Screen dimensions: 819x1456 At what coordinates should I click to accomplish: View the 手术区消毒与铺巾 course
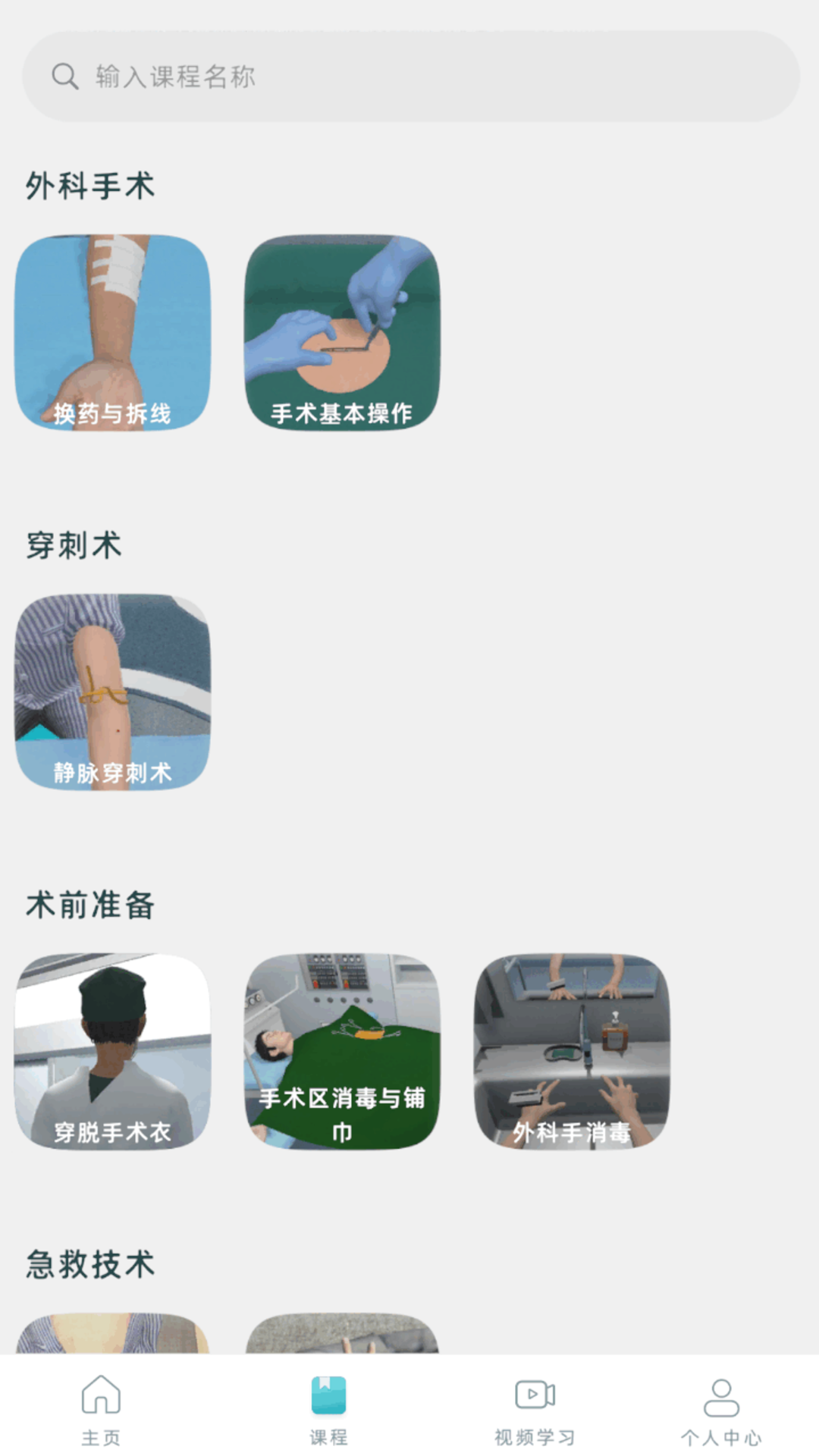pyautogui.click(x=342, y=1051)
